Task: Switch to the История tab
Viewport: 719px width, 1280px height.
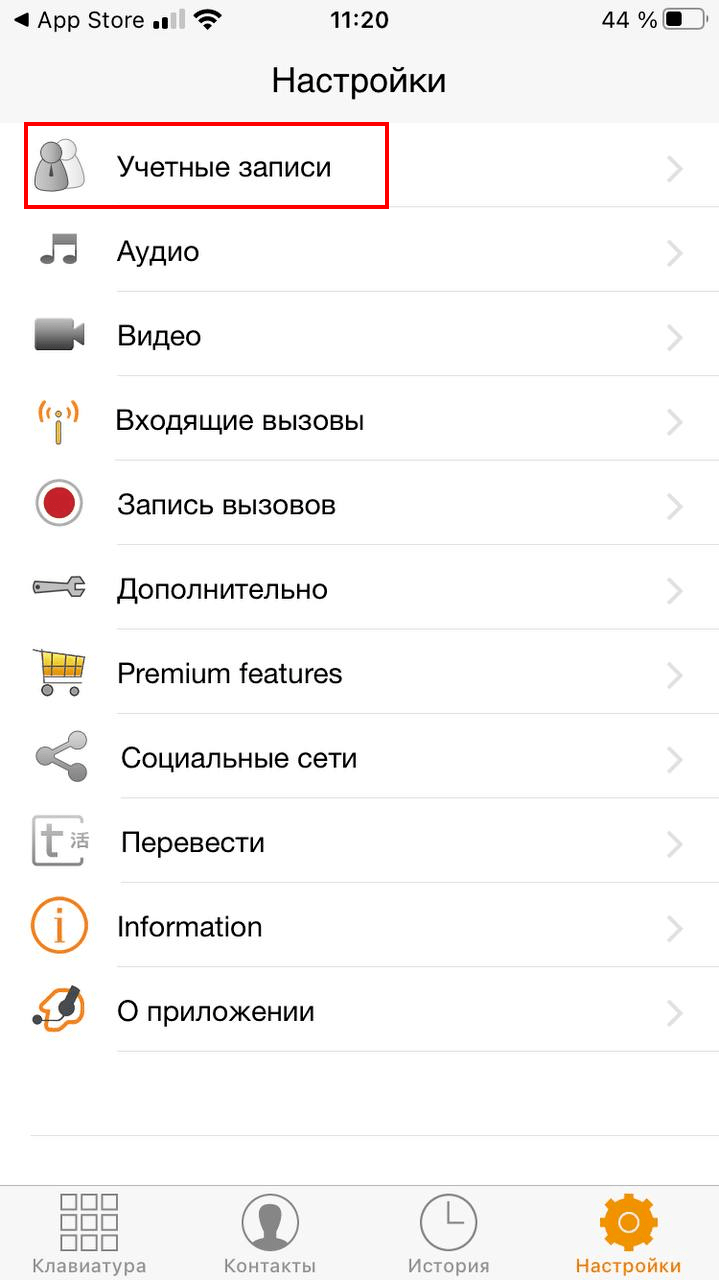Action: [448, 1233]
